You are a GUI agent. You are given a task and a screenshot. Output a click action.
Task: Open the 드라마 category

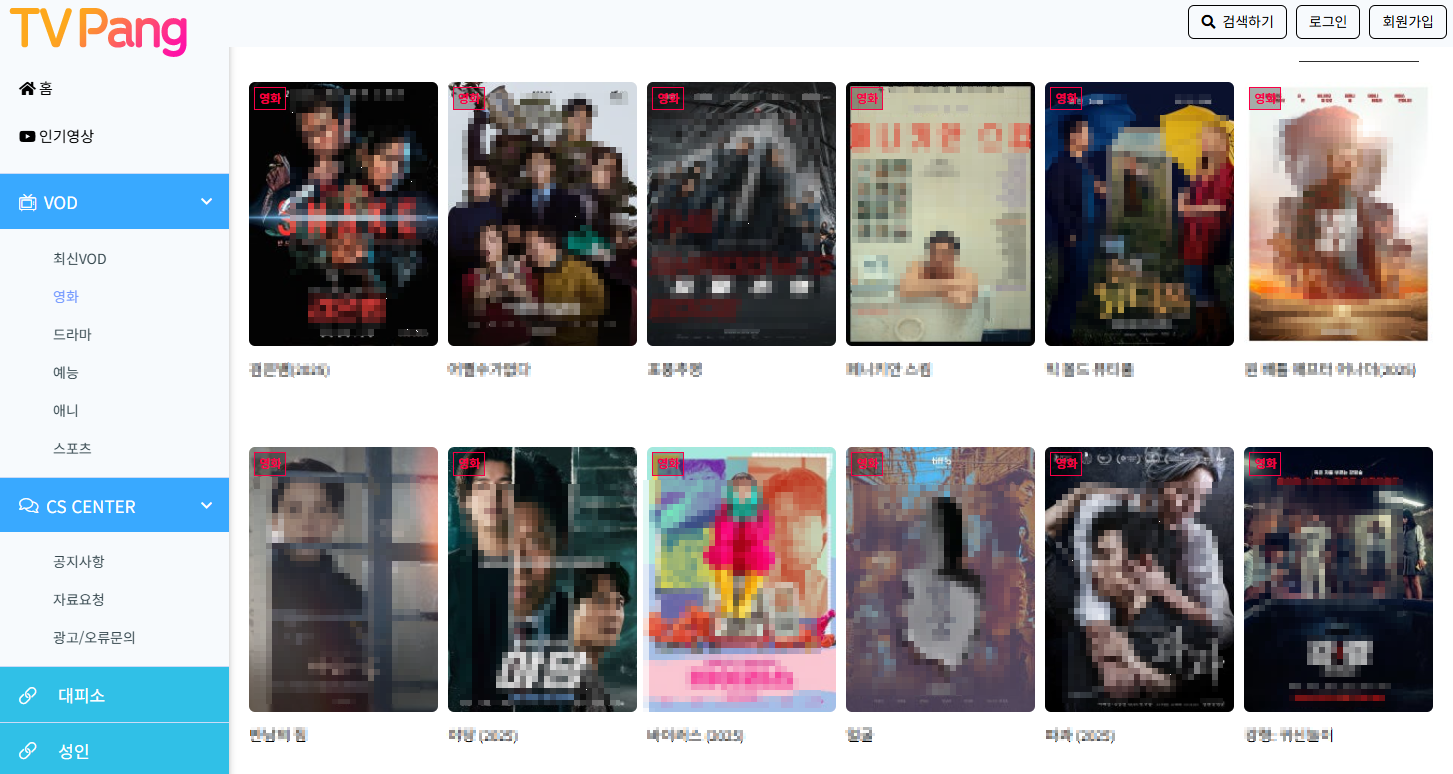coord(72,335)
